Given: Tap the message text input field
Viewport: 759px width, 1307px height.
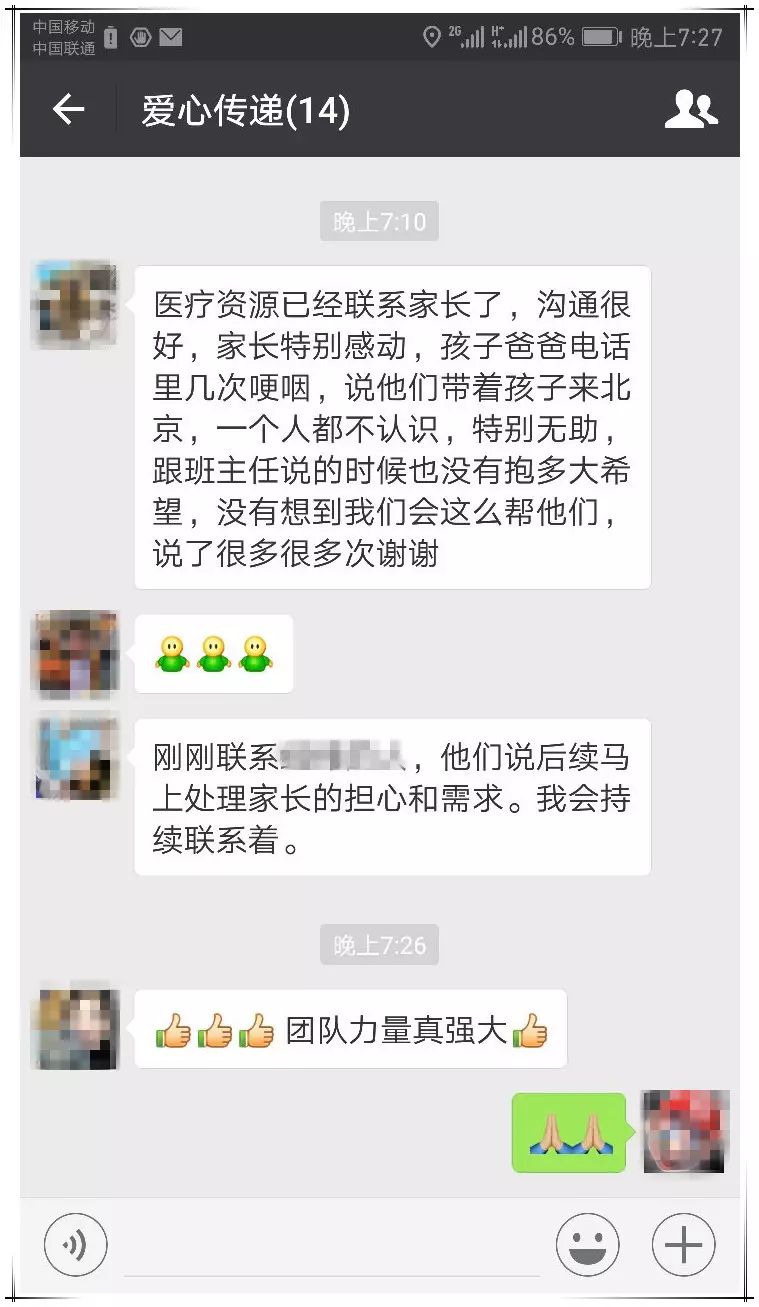Looking at the screenshot, I should point(330,1248).
